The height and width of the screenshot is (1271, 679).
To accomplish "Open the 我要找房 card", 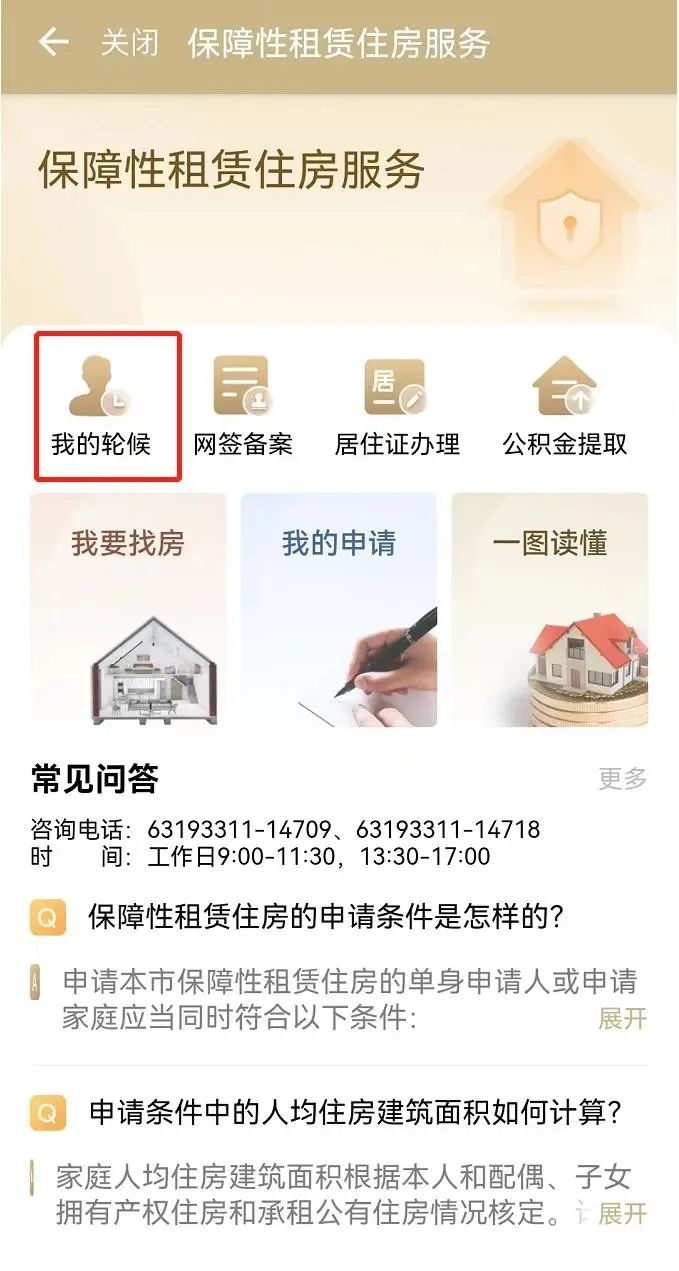I will click(x=128, y=610).
